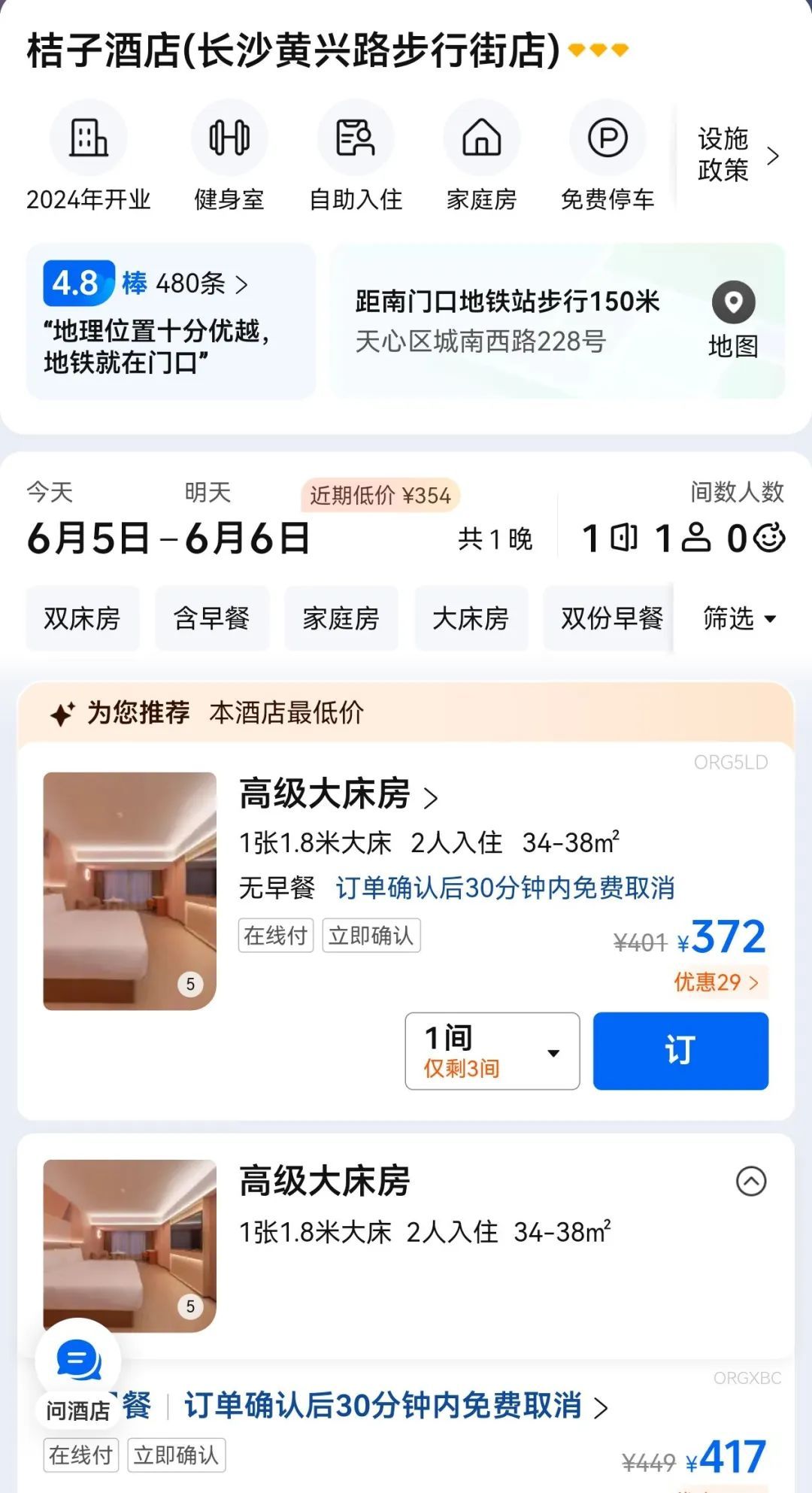Open the 问酒店 chat bubble
The height and width of the screenshot is (1493, 812).
(78, 1370)
